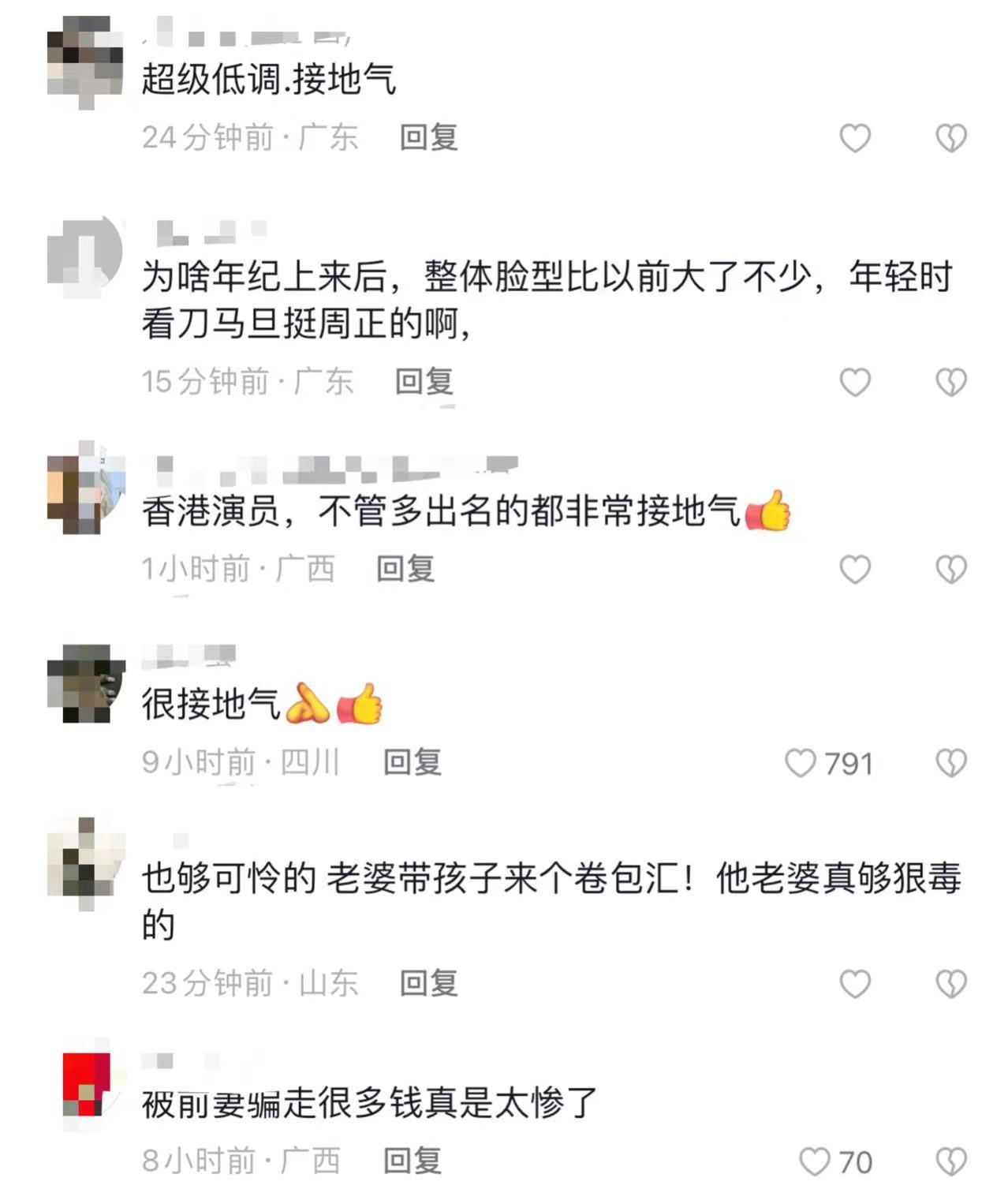The image size is (1008, 1204).
Task: Dislike the 很接地气 comment
Action: point(949,763)
